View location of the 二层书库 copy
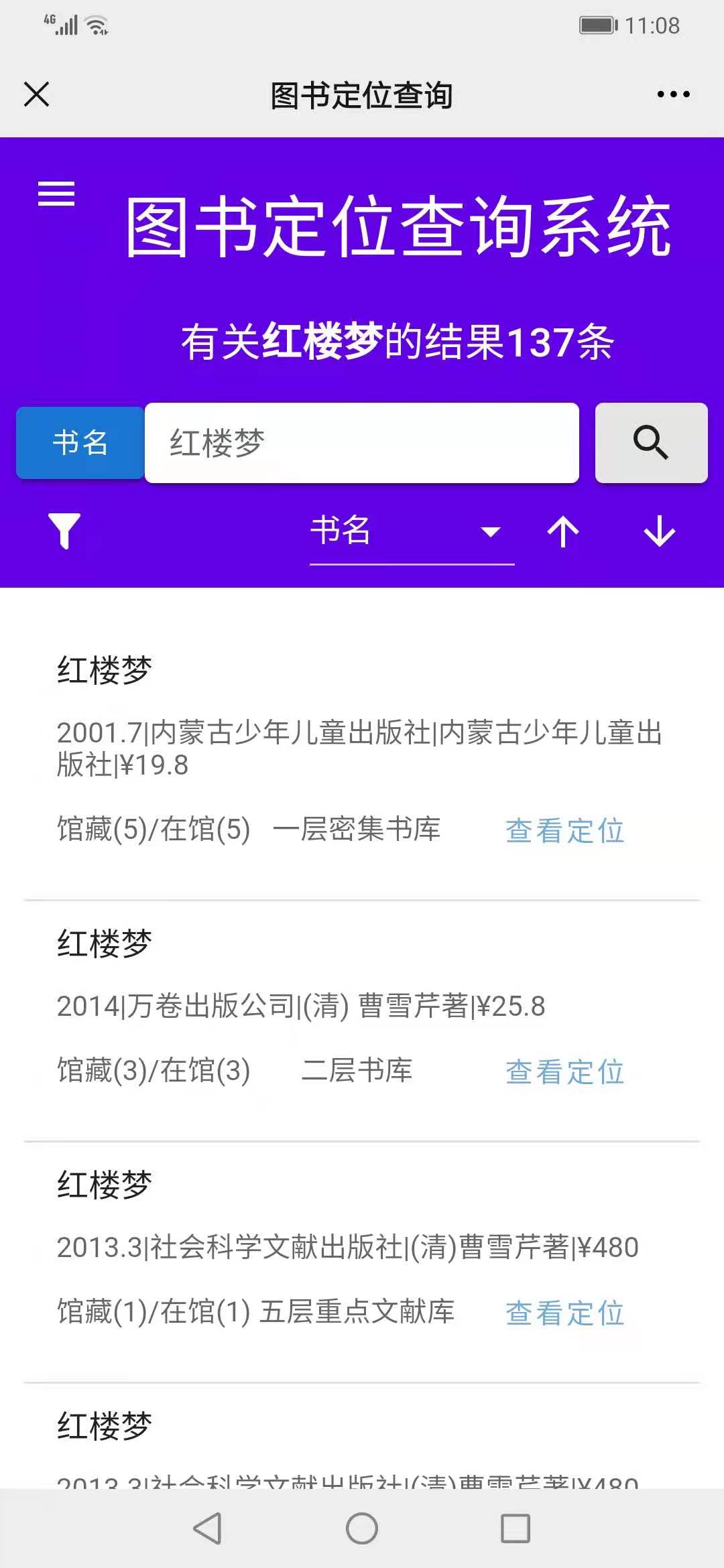The image size is (724, 1568). (565, 1072)
